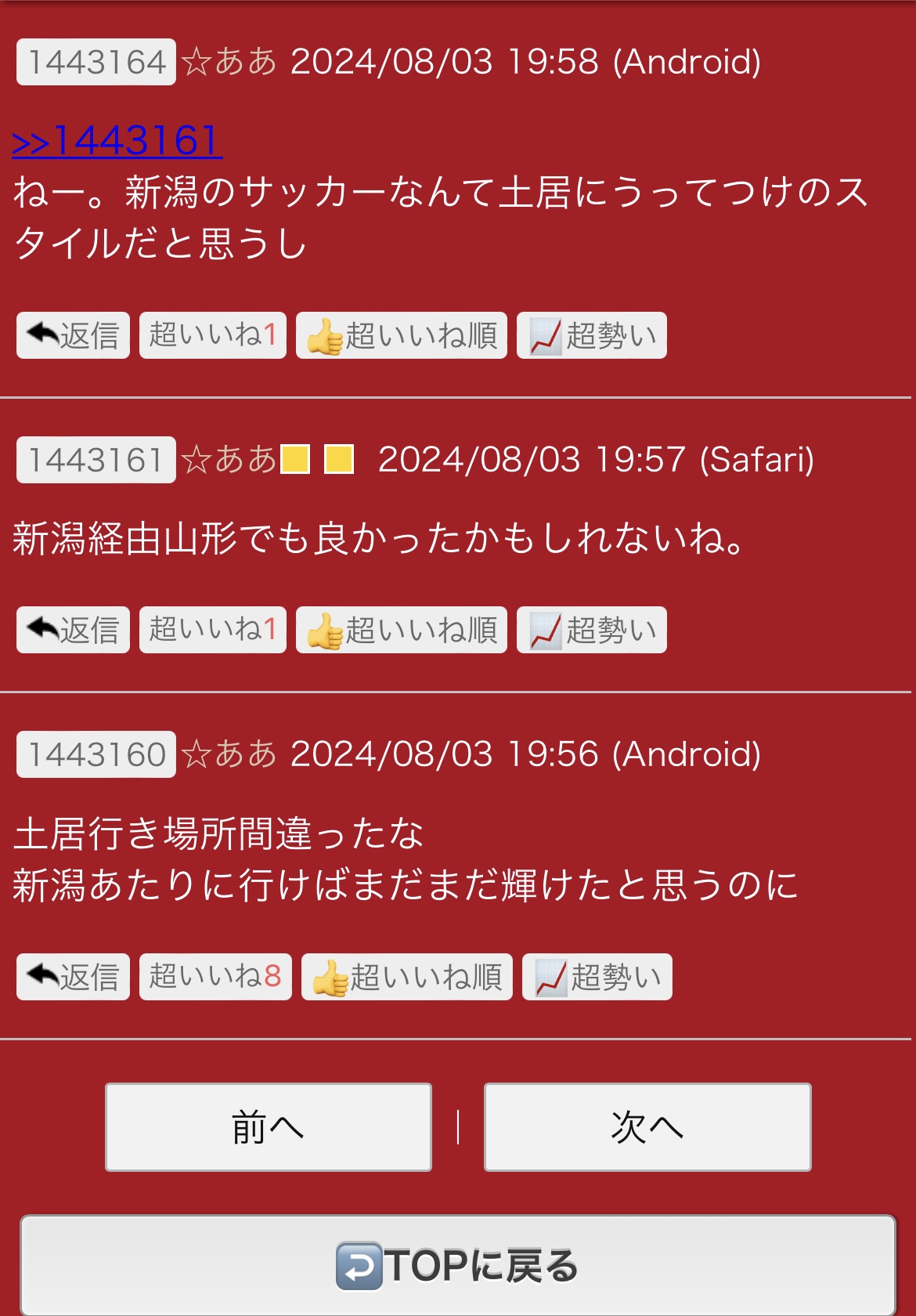This screenshot has height=1316, width=916.
Task: Tap post number 1443161 badge
Action: pos(96,460)
